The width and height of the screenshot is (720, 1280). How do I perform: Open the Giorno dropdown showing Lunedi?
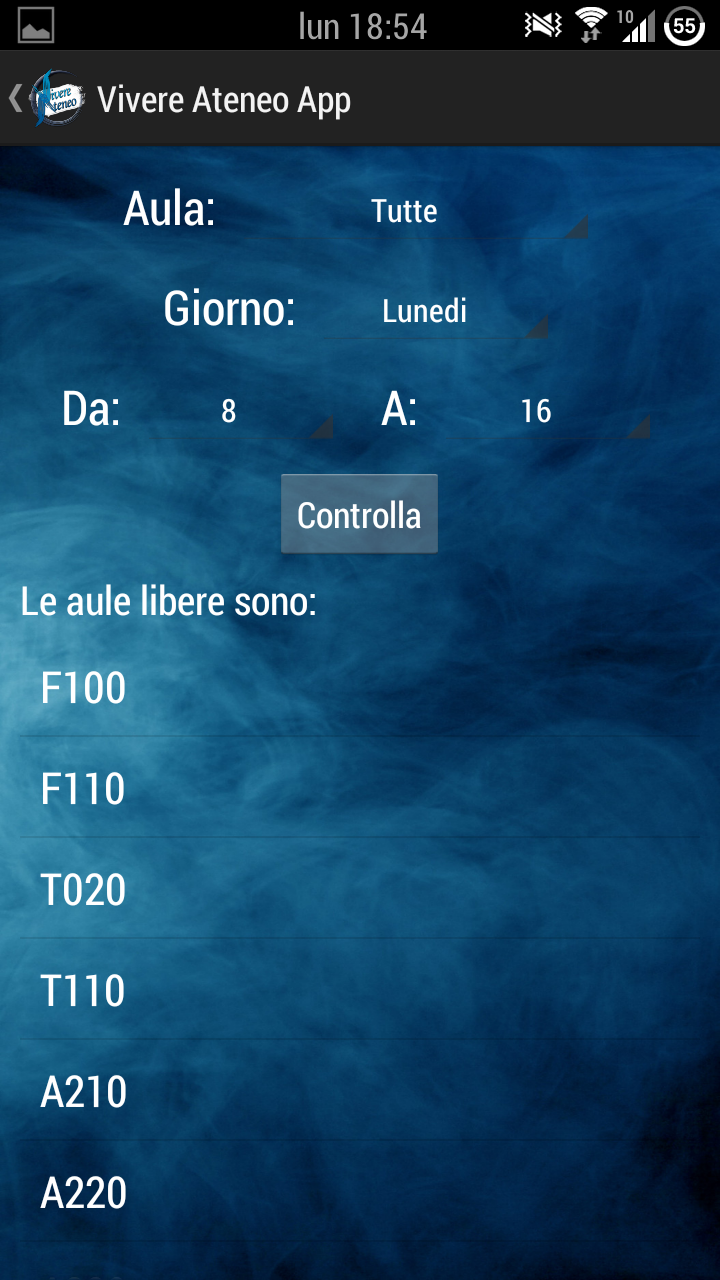tap(432, 311)
